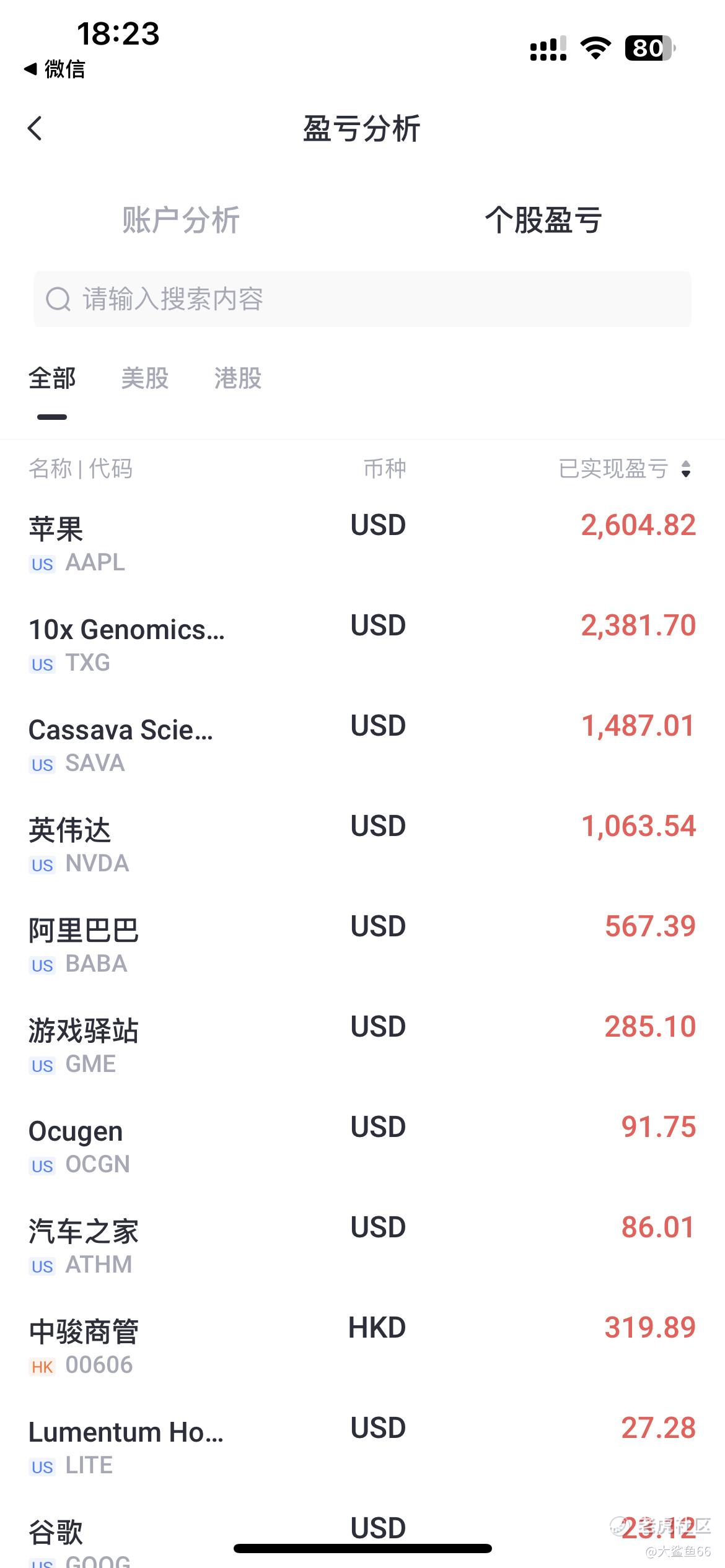Filter by 港股

[x=238, y=378]
